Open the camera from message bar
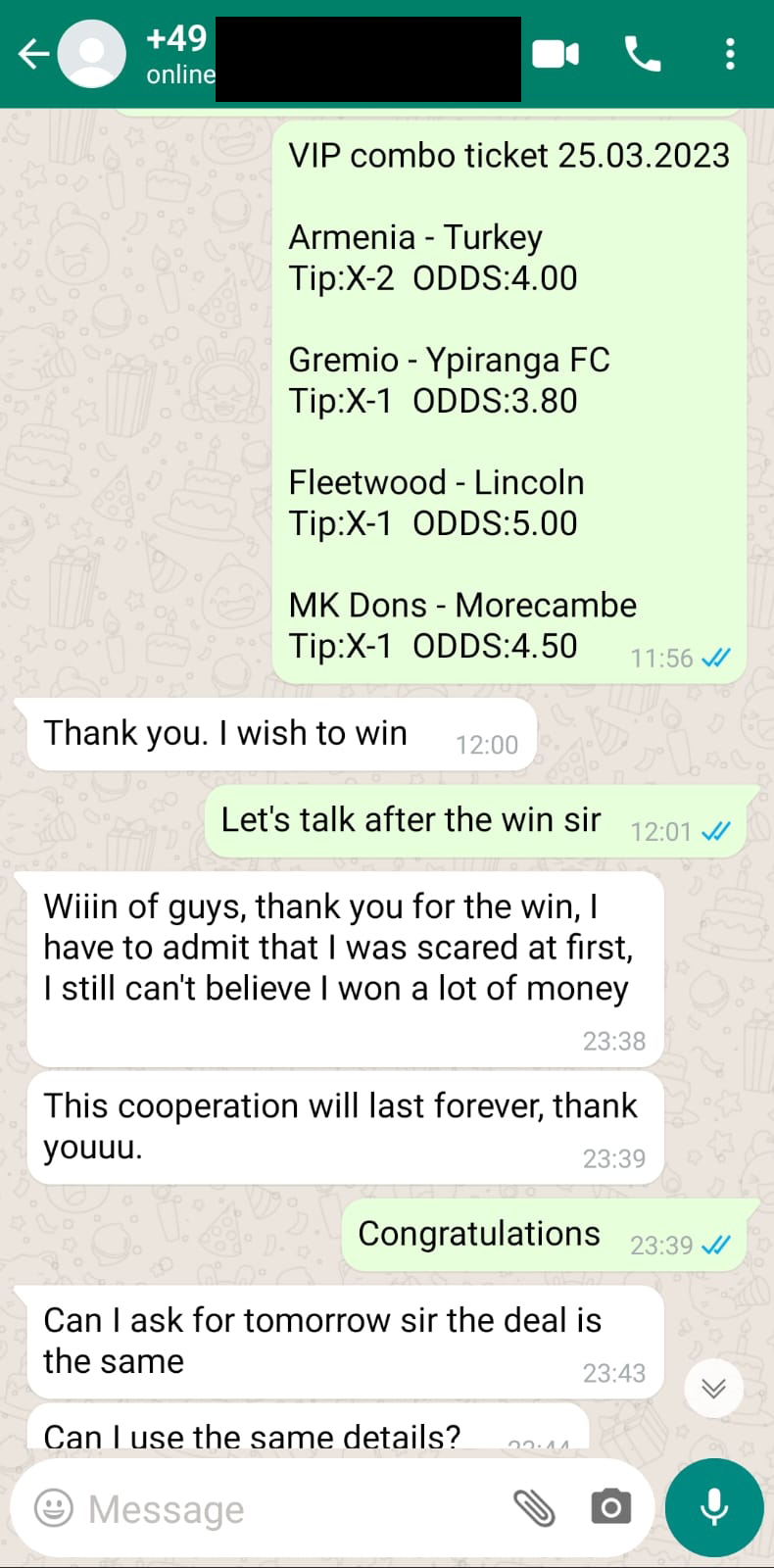The image size is (774, 1568). [610, 1507]
